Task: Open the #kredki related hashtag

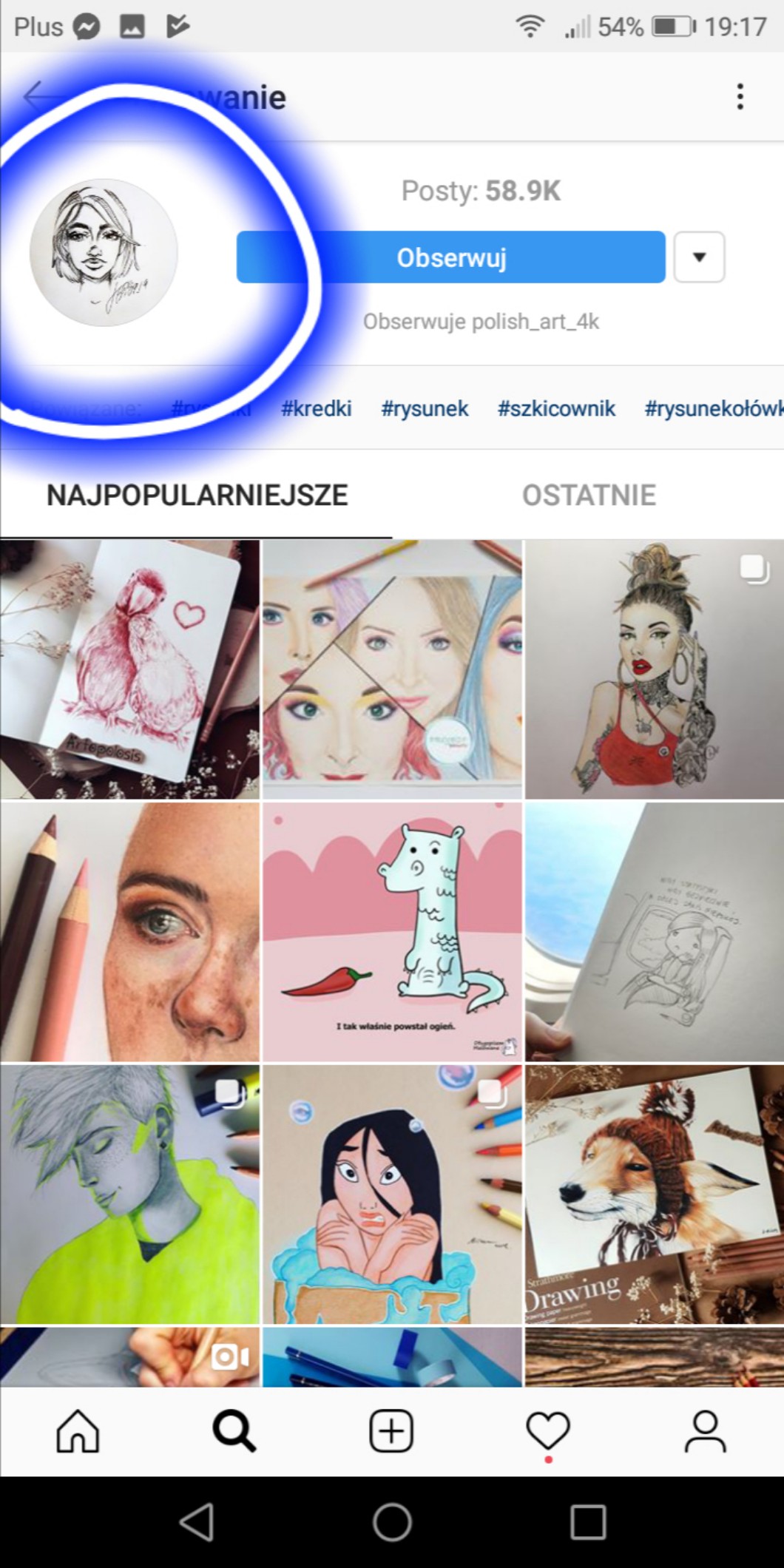Action: pos(316,408)
